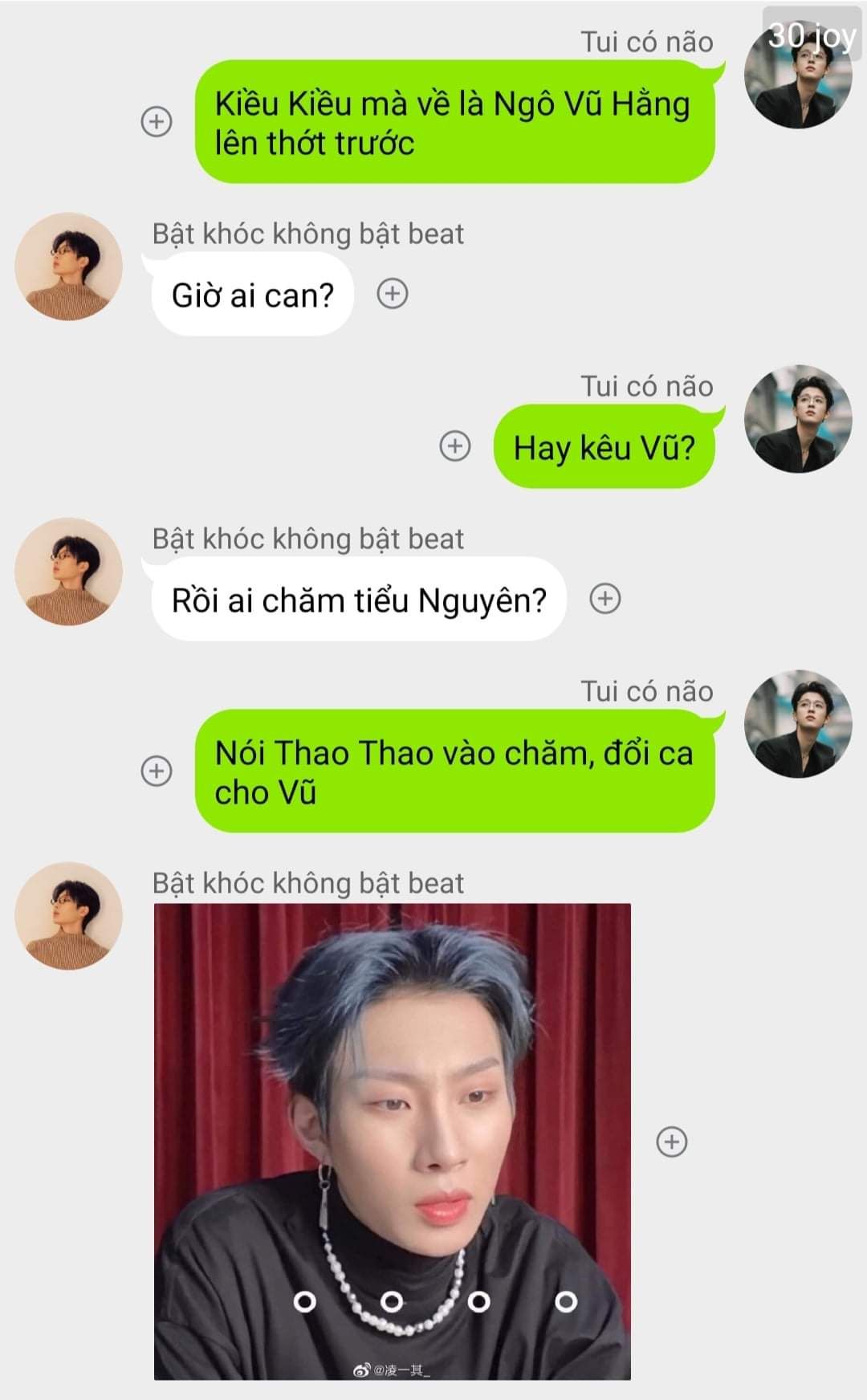Open the blue-haired man photo message
The height and width of the screenshot is (1400, 867).
pyautogui.click(x=393, y=1142)
